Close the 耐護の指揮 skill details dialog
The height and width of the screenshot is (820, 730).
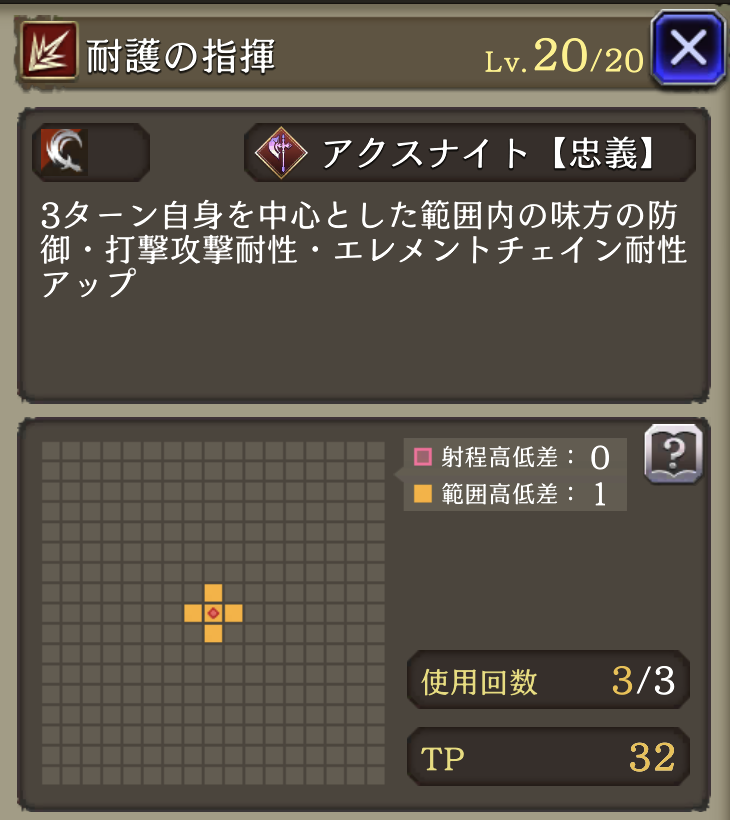[x=687, y=48]
